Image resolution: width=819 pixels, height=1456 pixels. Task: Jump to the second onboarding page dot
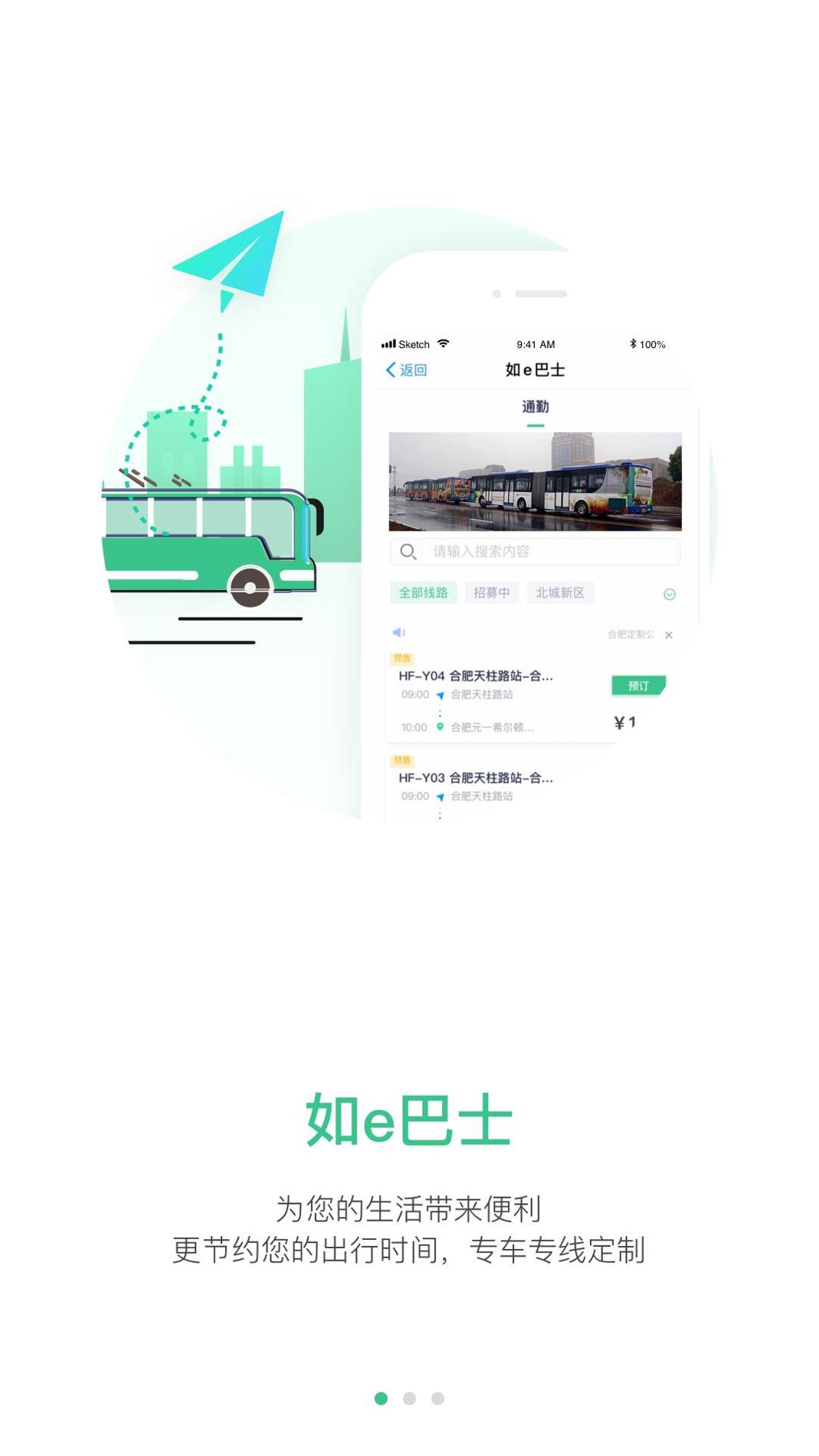pyautogui.click(x=409, y=1399)
